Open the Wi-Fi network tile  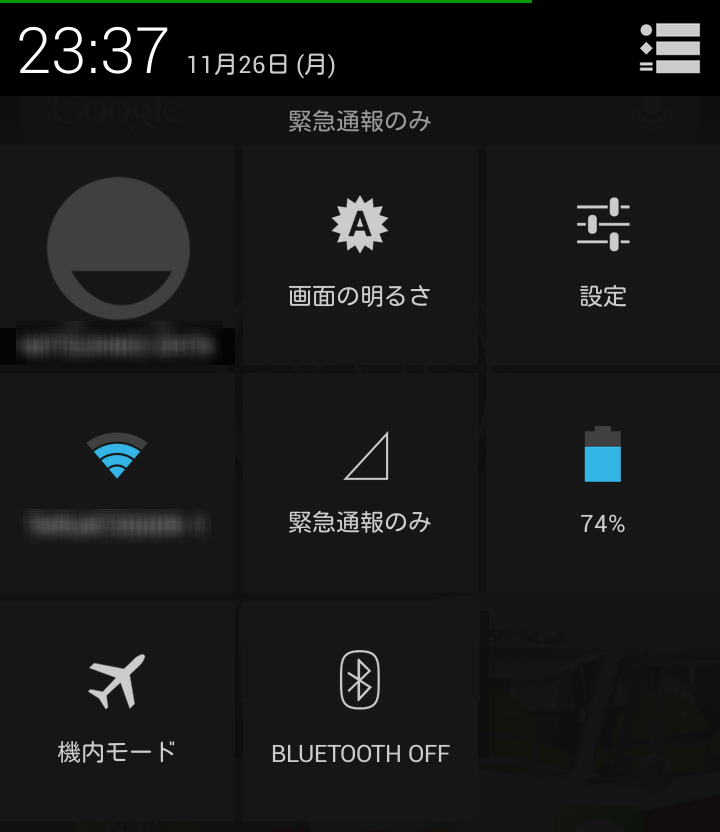click(118, 482)
